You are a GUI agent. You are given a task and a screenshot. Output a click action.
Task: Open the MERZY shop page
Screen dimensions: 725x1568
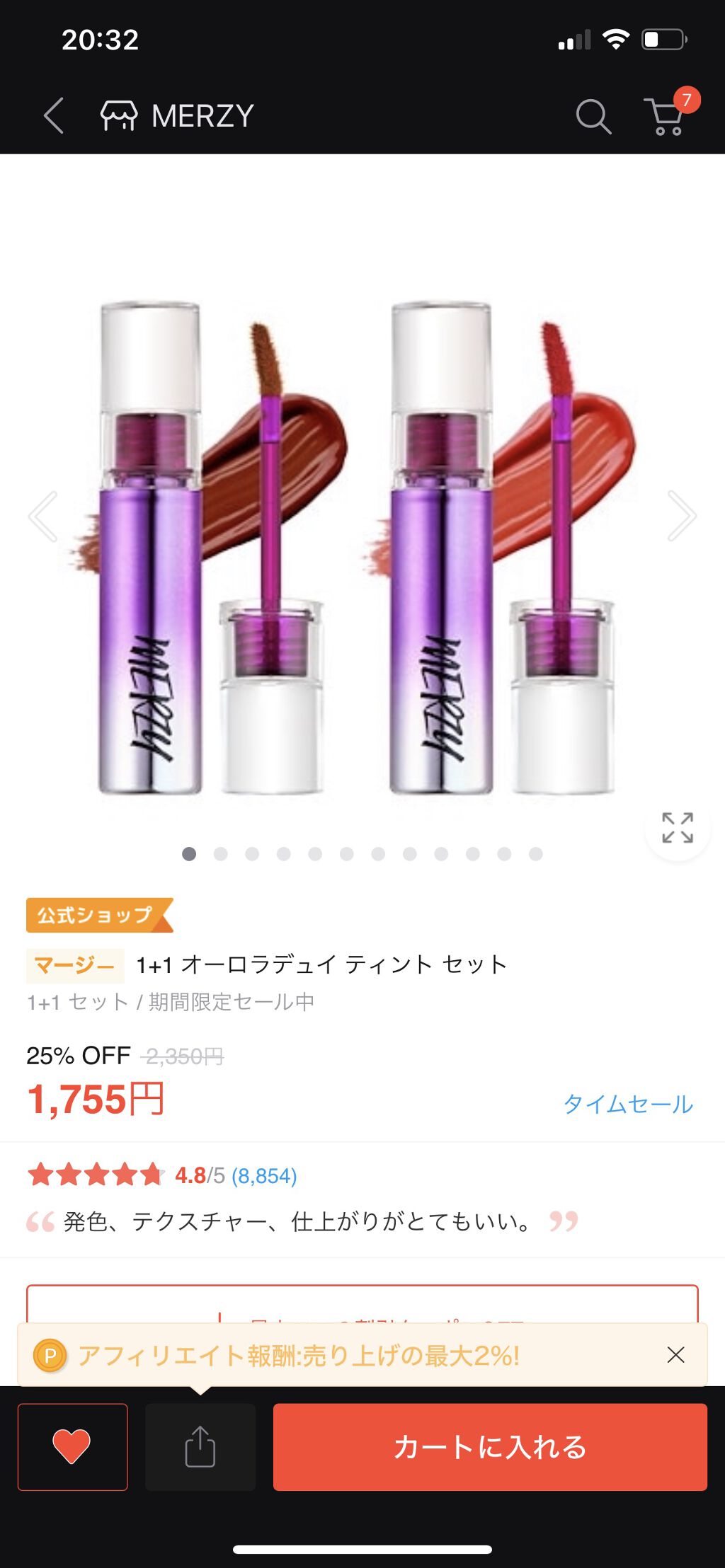tap(178, 115)
